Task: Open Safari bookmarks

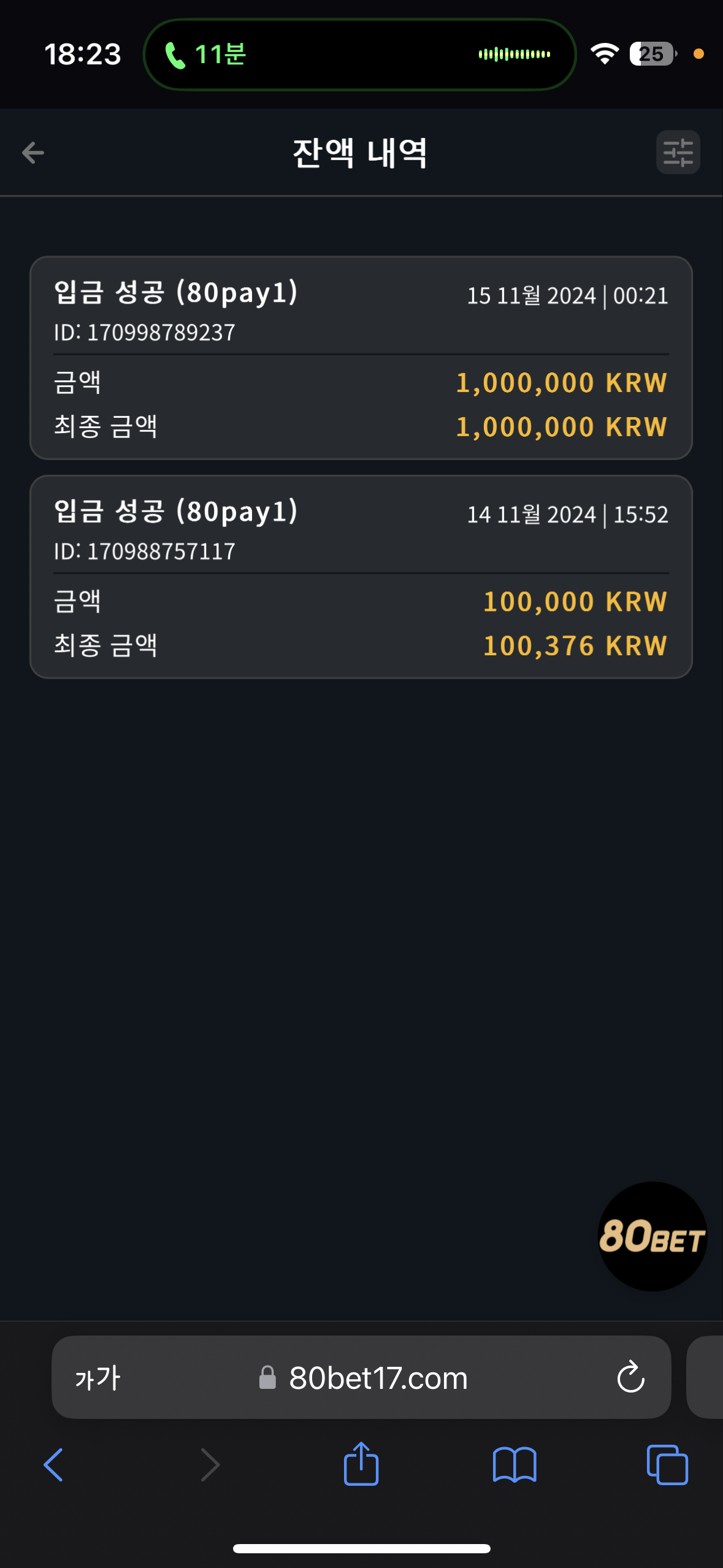Action: coord(515,1465)
